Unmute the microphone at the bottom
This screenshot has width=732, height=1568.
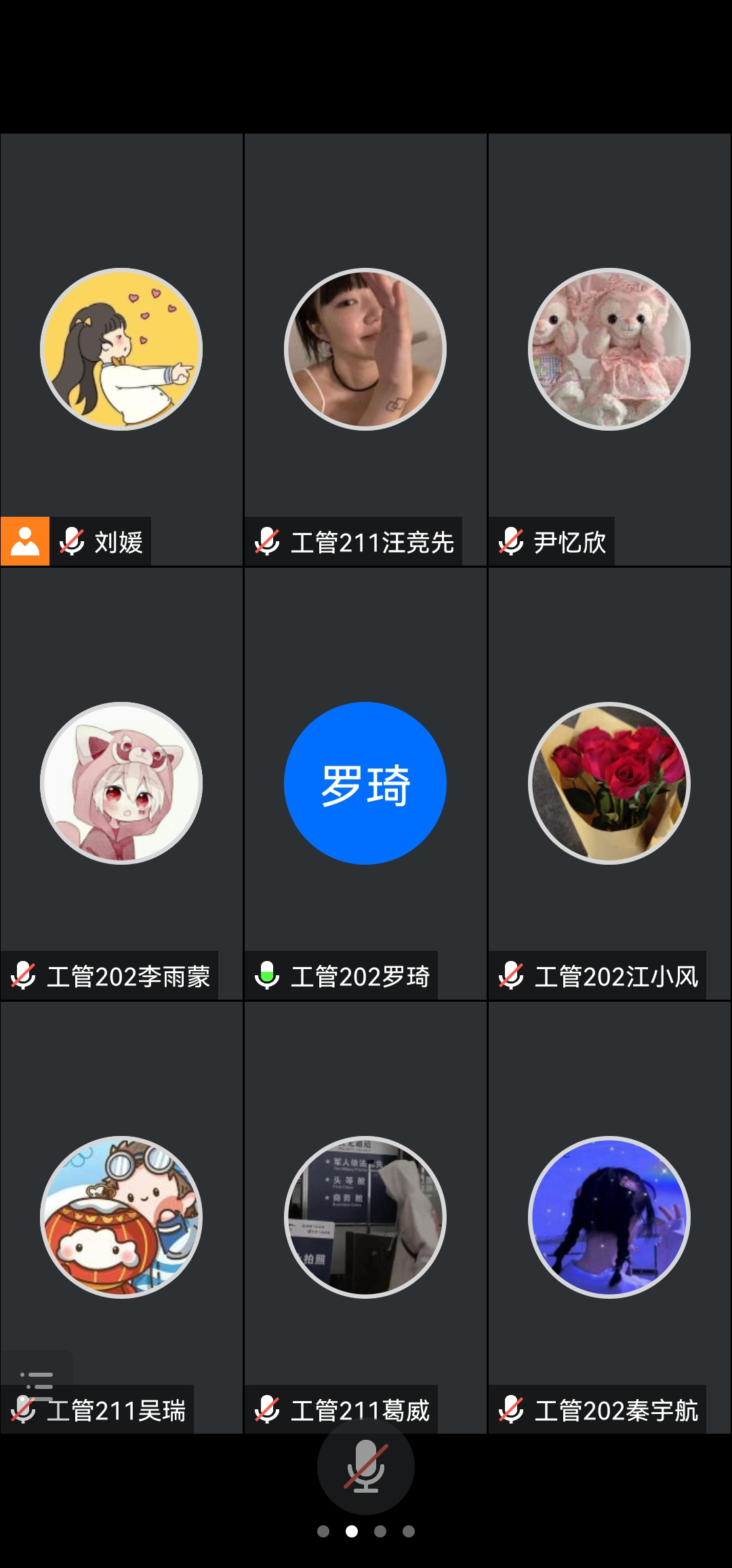click(365, 1467)
